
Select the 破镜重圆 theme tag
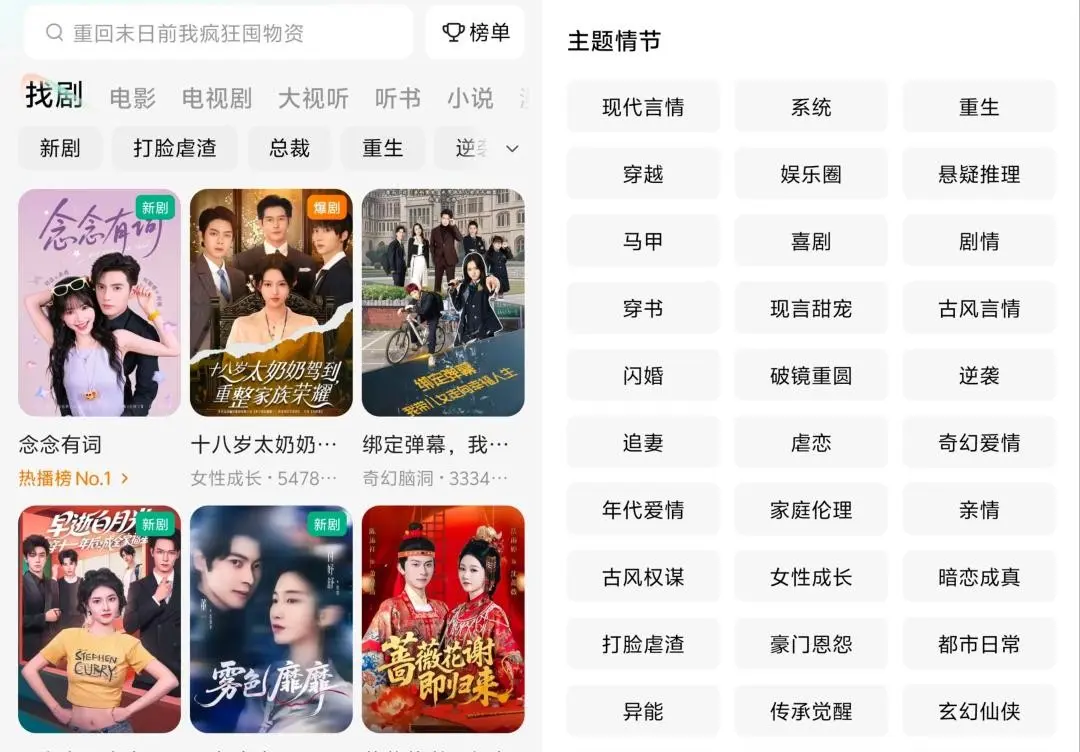811,376
